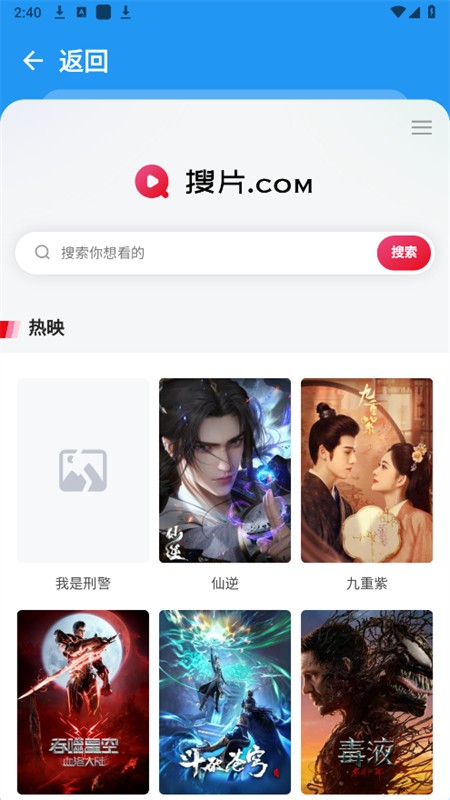Open the 九重紫 poster
450x800 pixels.
tap(367, 470)
